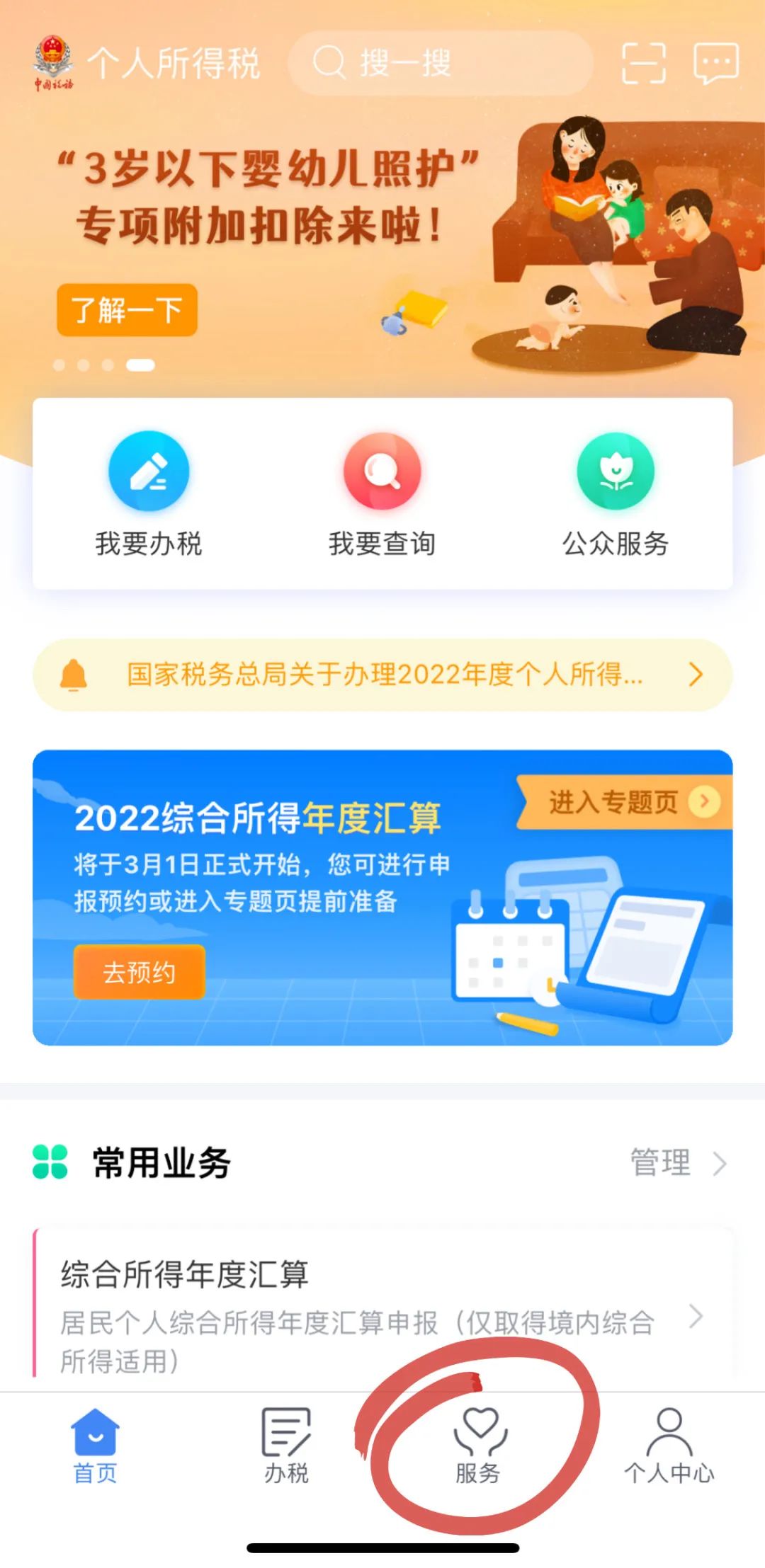The image size is (765, 1568).
Task: Open 公众服务
Action: click(616, 494)
